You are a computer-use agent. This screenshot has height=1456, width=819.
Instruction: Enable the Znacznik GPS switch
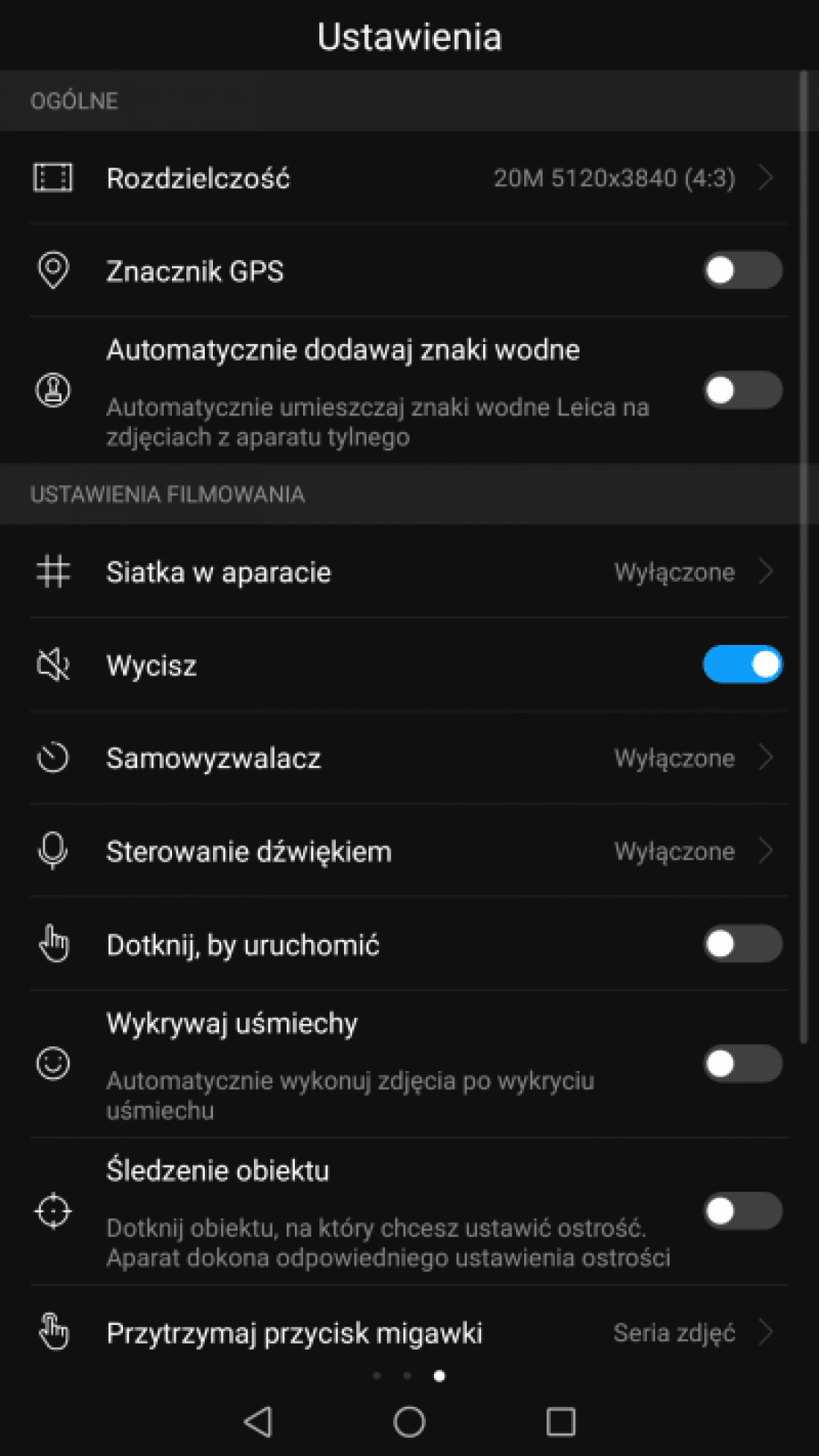point(742,270)
